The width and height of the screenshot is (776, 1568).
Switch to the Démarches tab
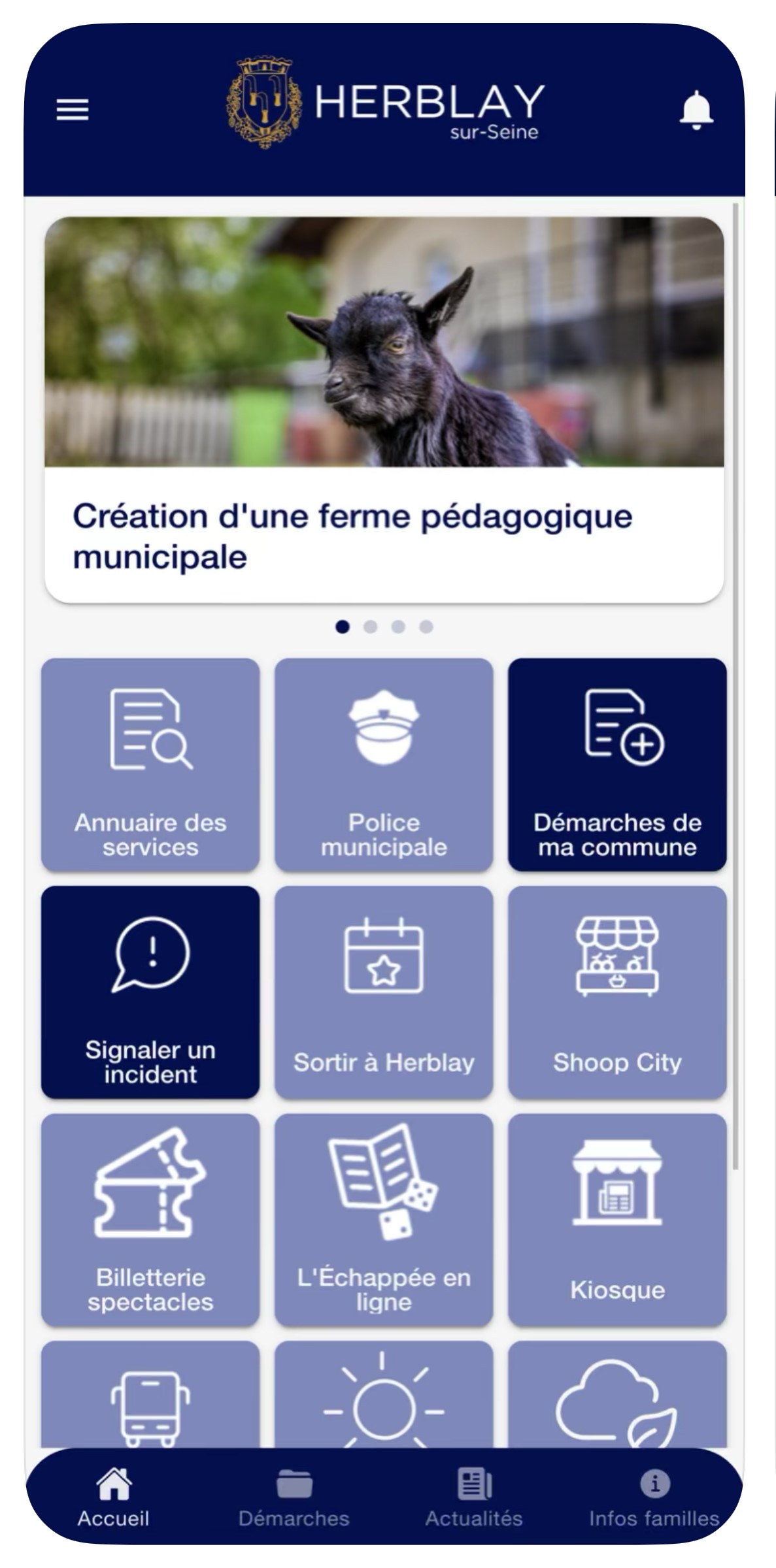click(x=294, y=1497)
